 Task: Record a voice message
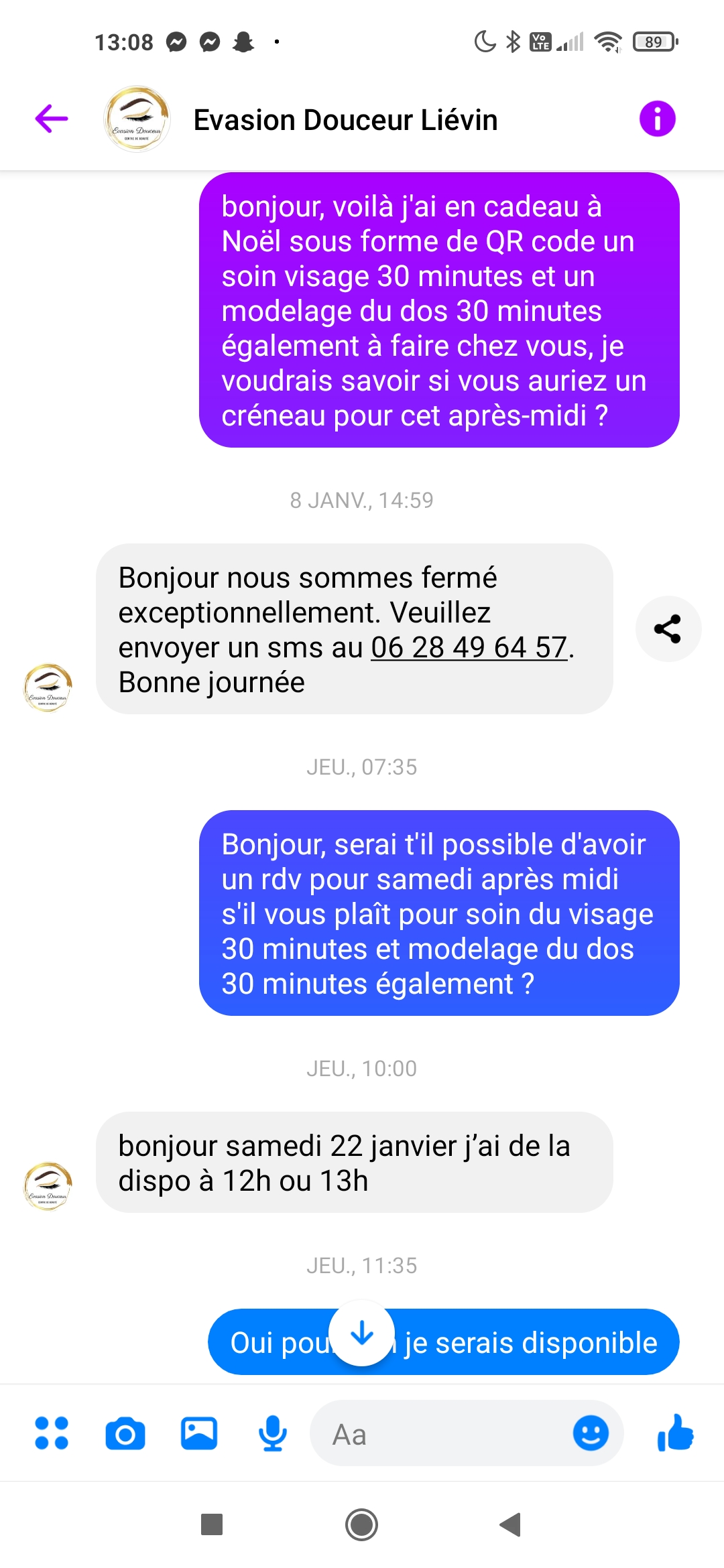point(273,1434)
